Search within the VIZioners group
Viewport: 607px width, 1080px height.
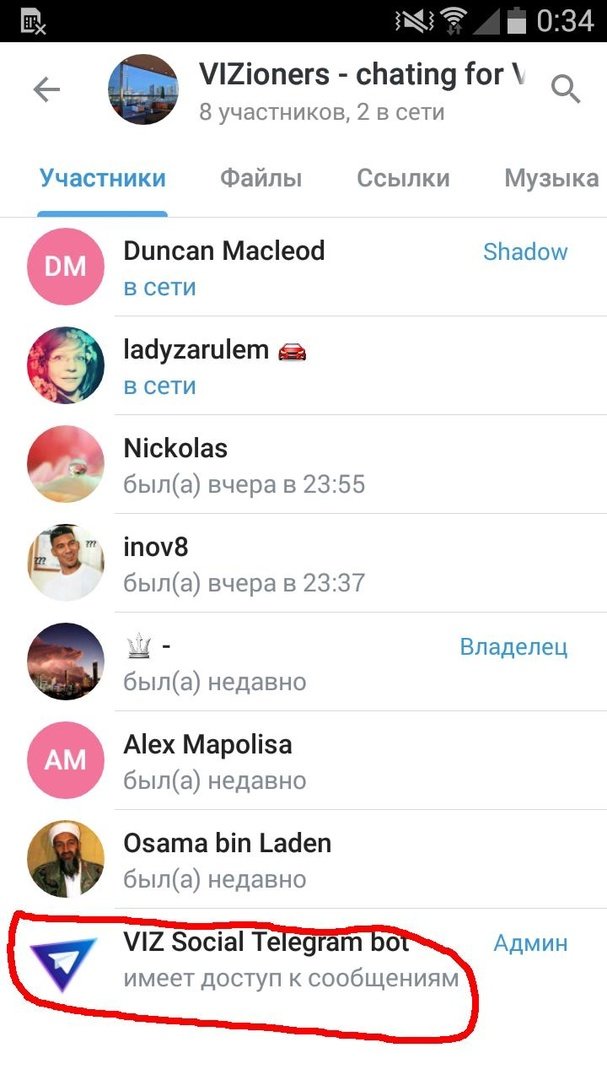tap(566, 90)
